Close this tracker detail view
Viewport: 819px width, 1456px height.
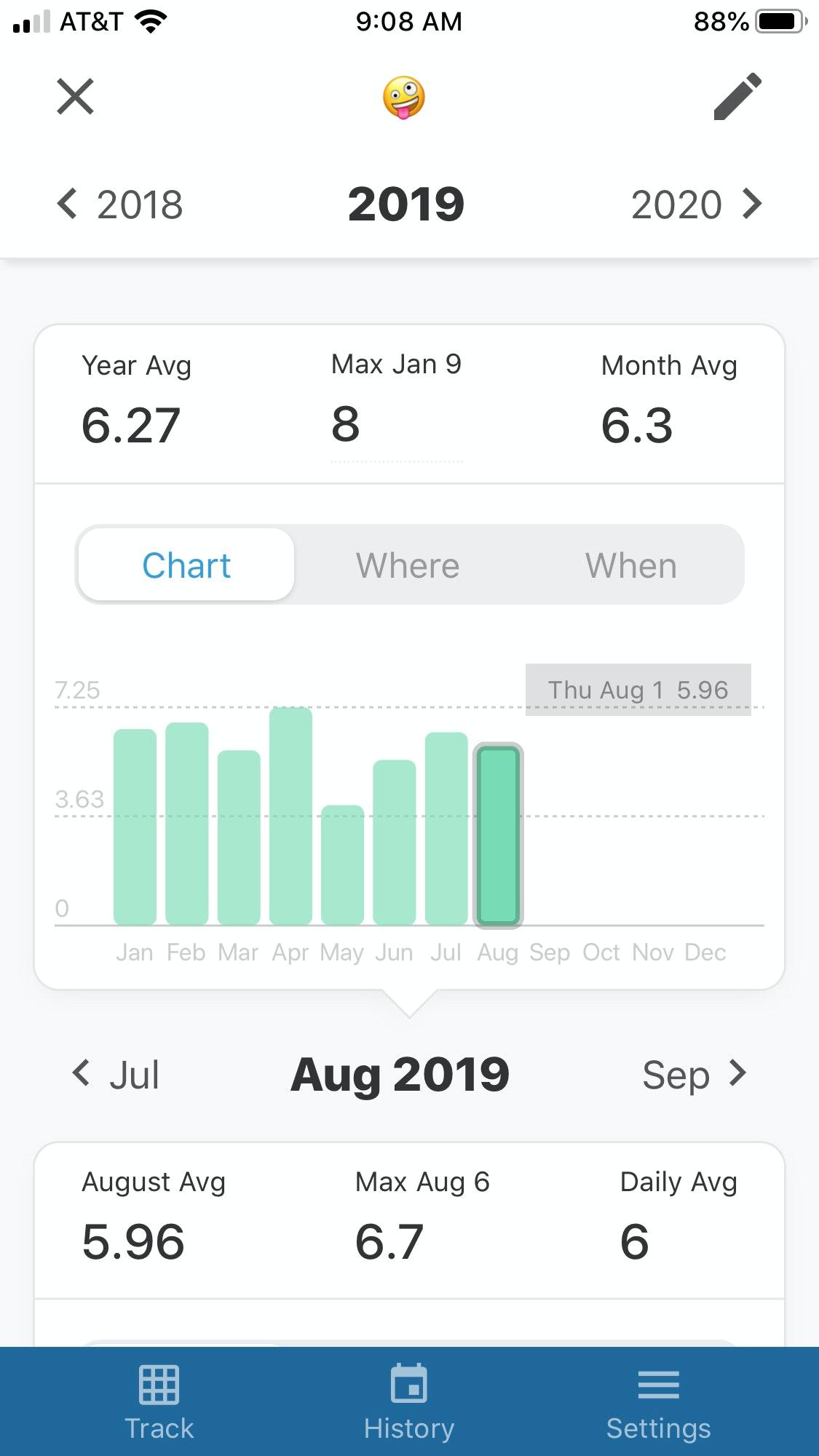point(75,97)
